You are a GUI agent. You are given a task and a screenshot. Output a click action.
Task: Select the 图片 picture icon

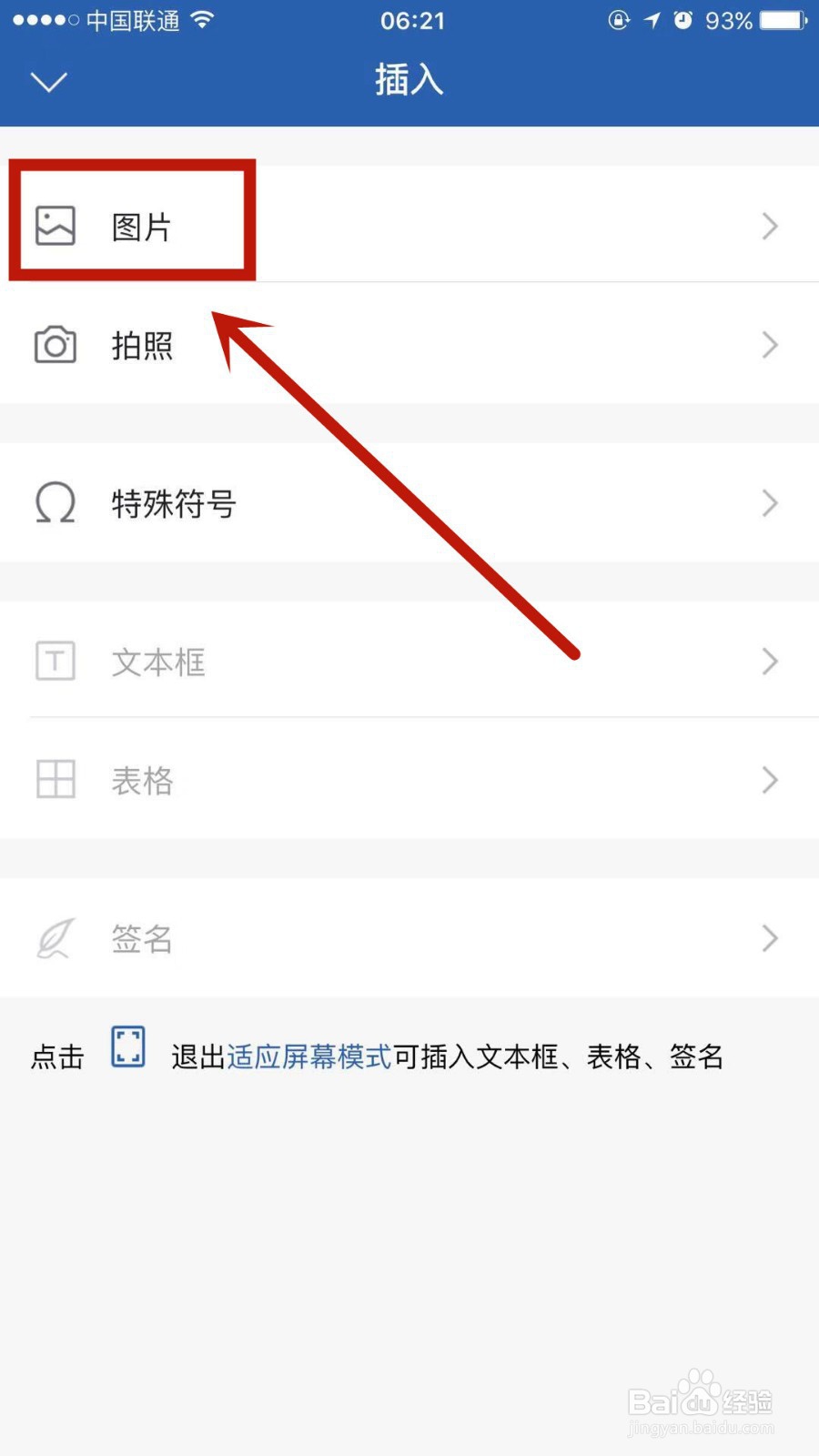[55, 227]
